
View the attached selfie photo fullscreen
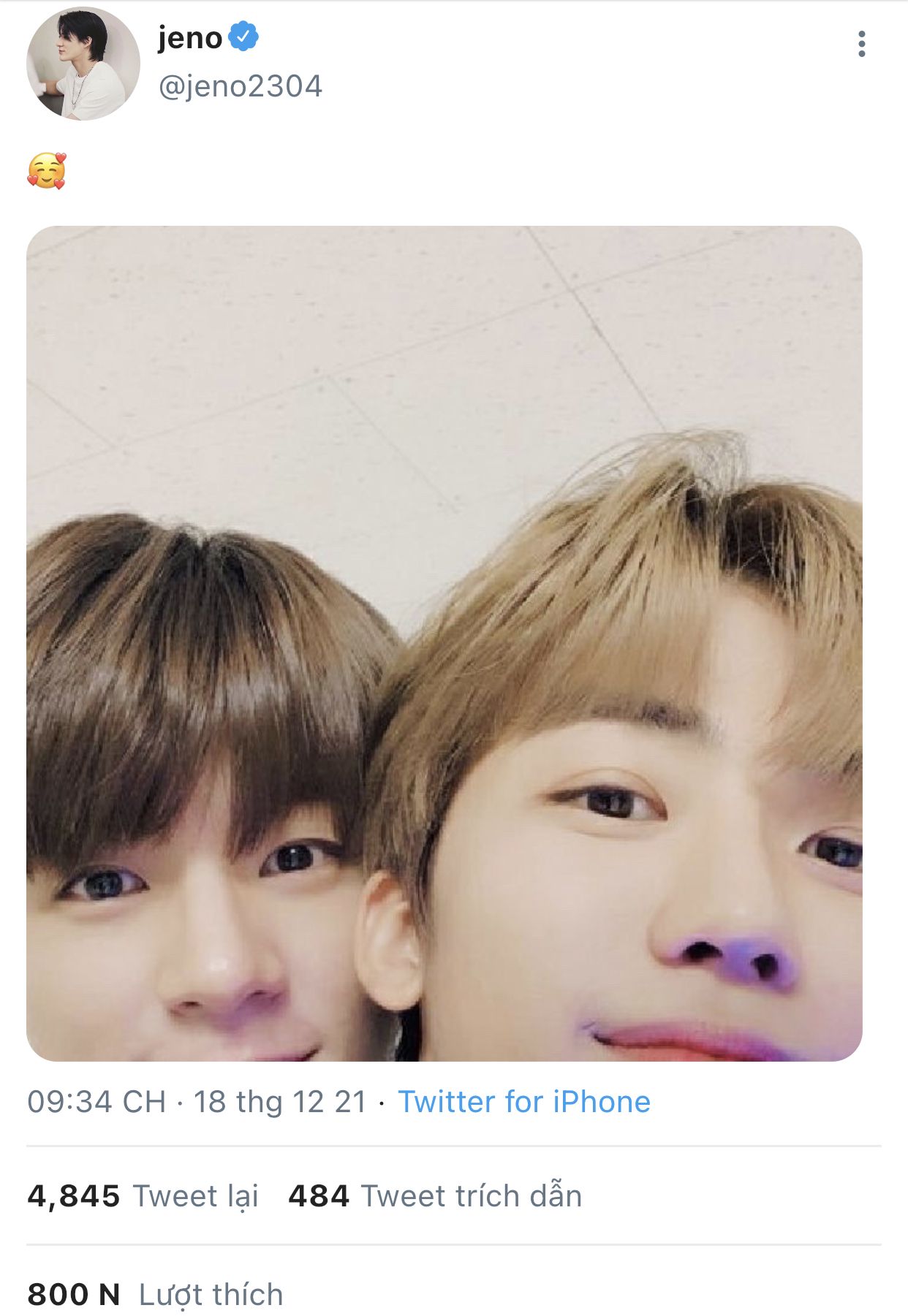(x=444, y=643)
